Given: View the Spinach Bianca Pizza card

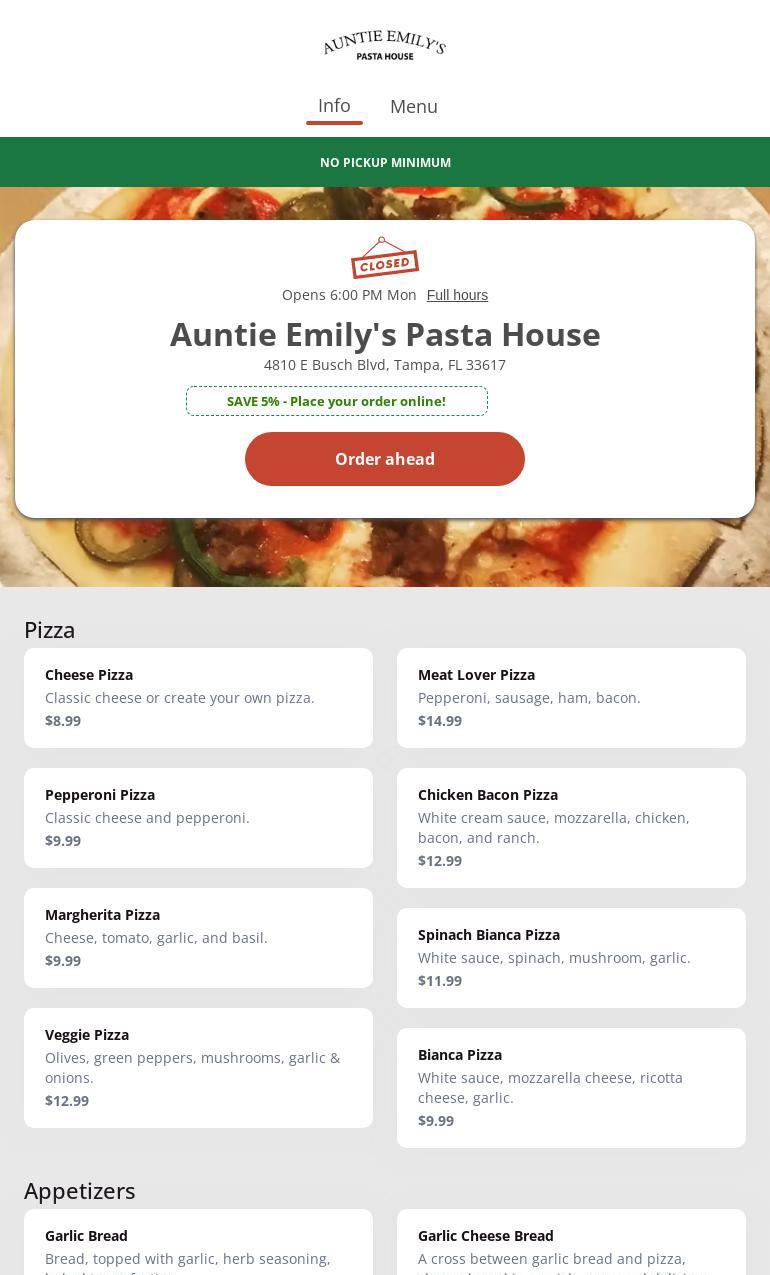Looking at the screenshot, I should pos(571,958).
